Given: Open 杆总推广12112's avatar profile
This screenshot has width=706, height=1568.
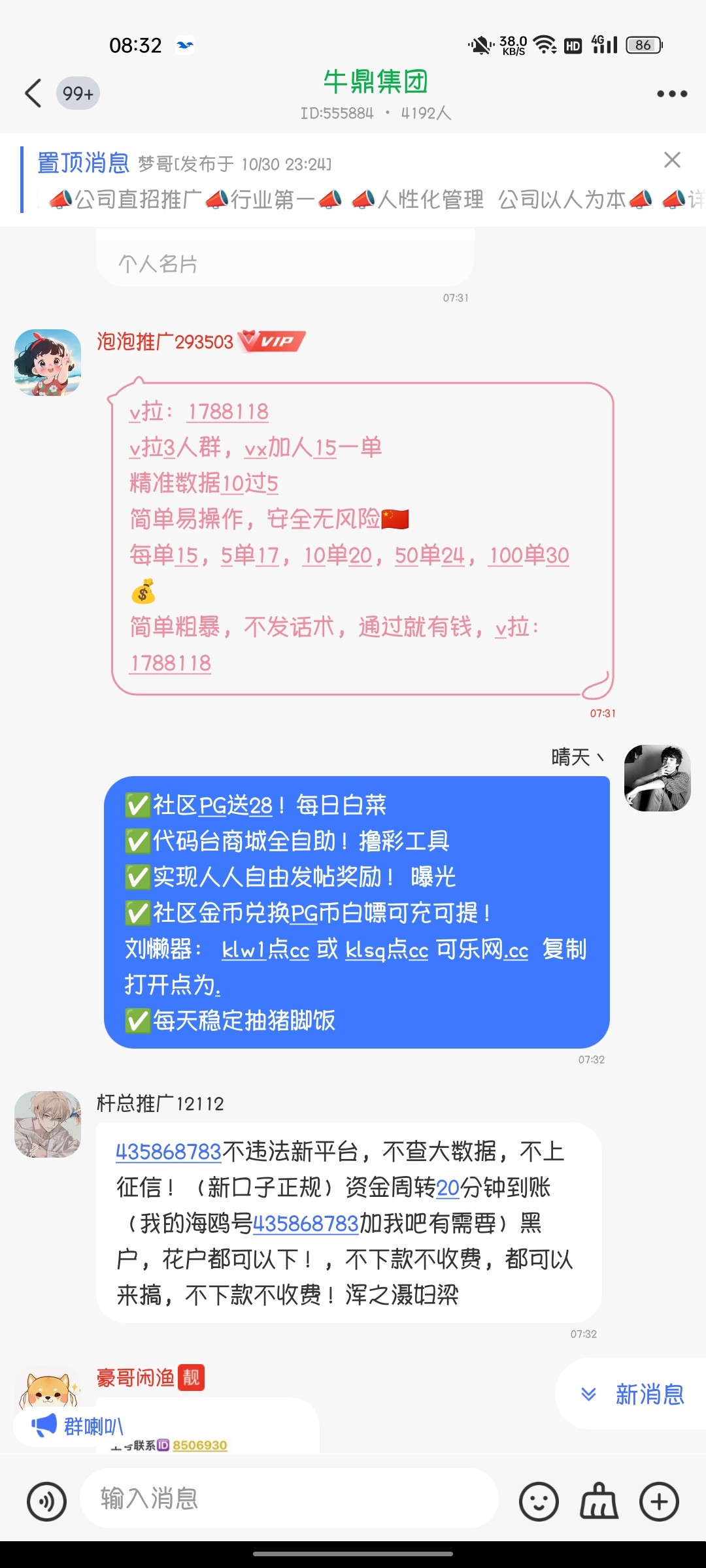Looking at the screenshot, I should [x=48, y=1124].
